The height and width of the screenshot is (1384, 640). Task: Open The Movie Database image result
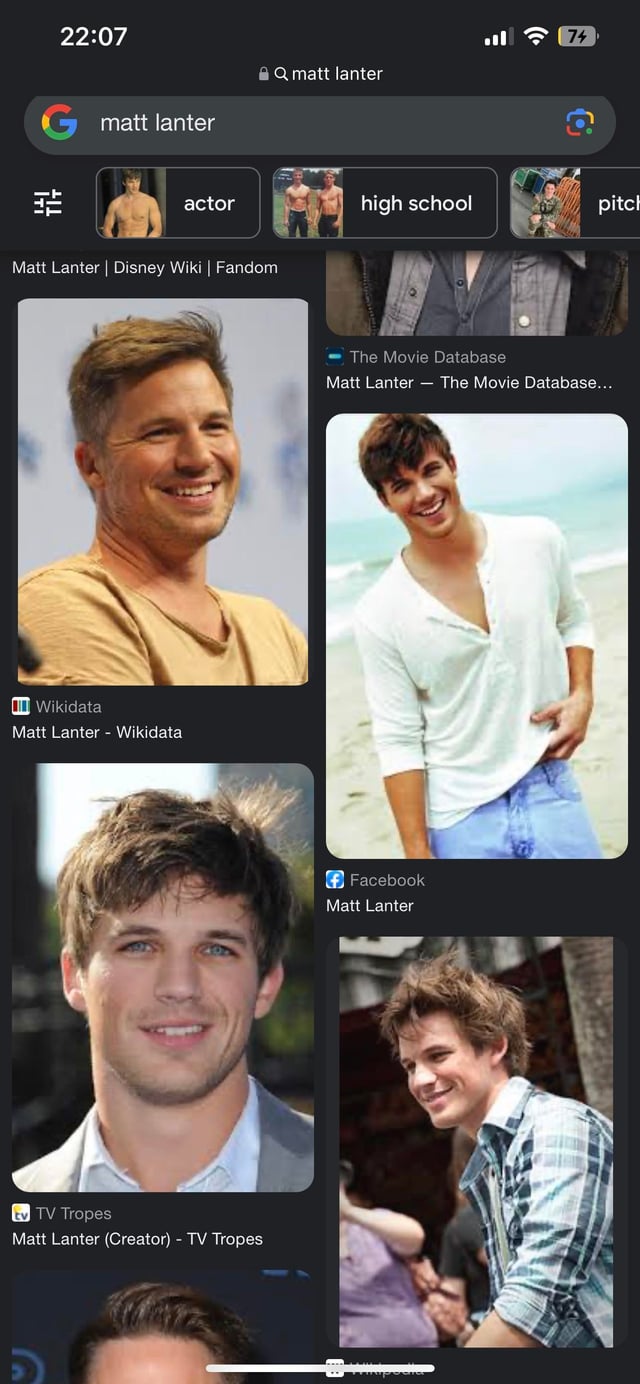coord(477,292)
